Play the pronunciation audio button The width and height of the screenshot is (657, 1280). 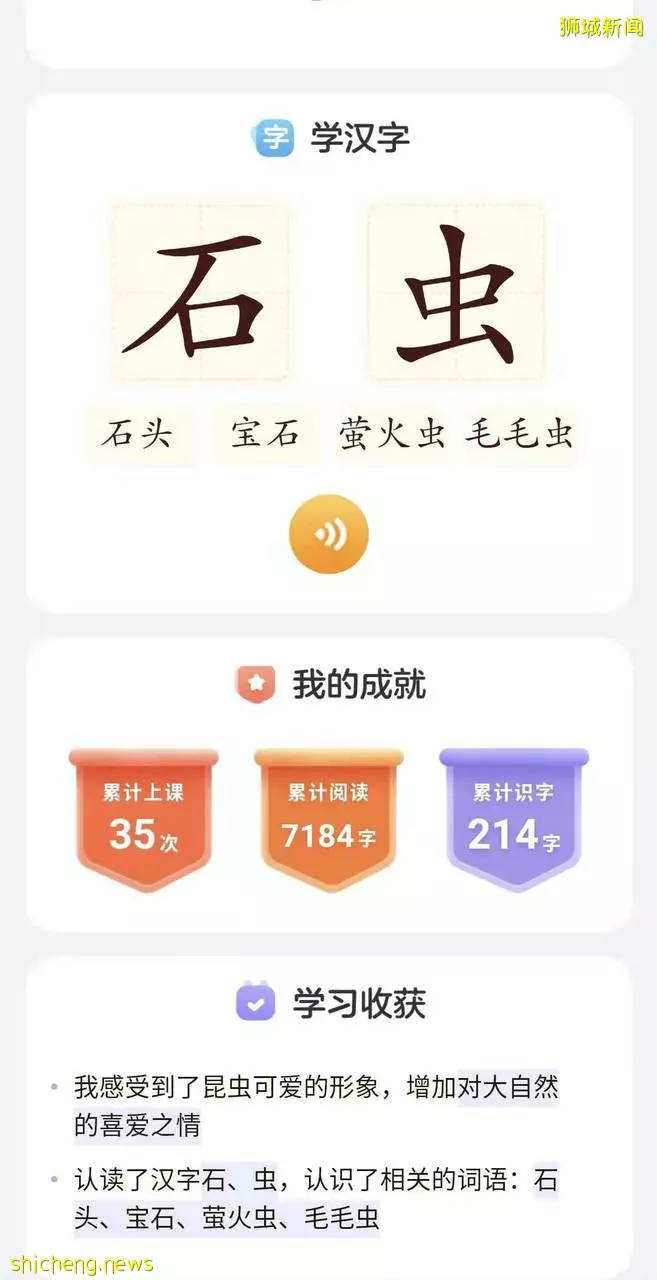click(x=328, y=534)
